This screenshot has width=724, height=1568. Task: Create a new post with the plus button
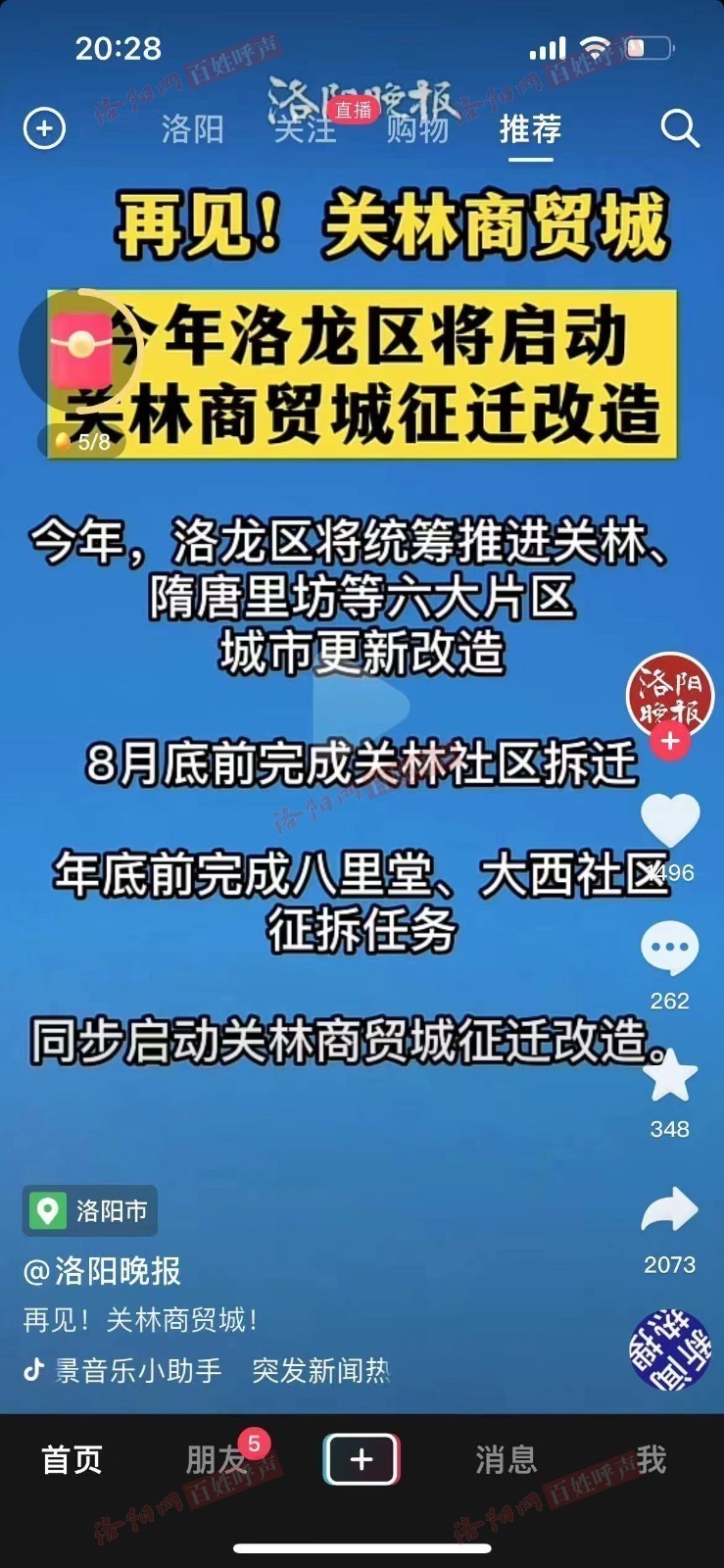click(x=362, y=1459)
